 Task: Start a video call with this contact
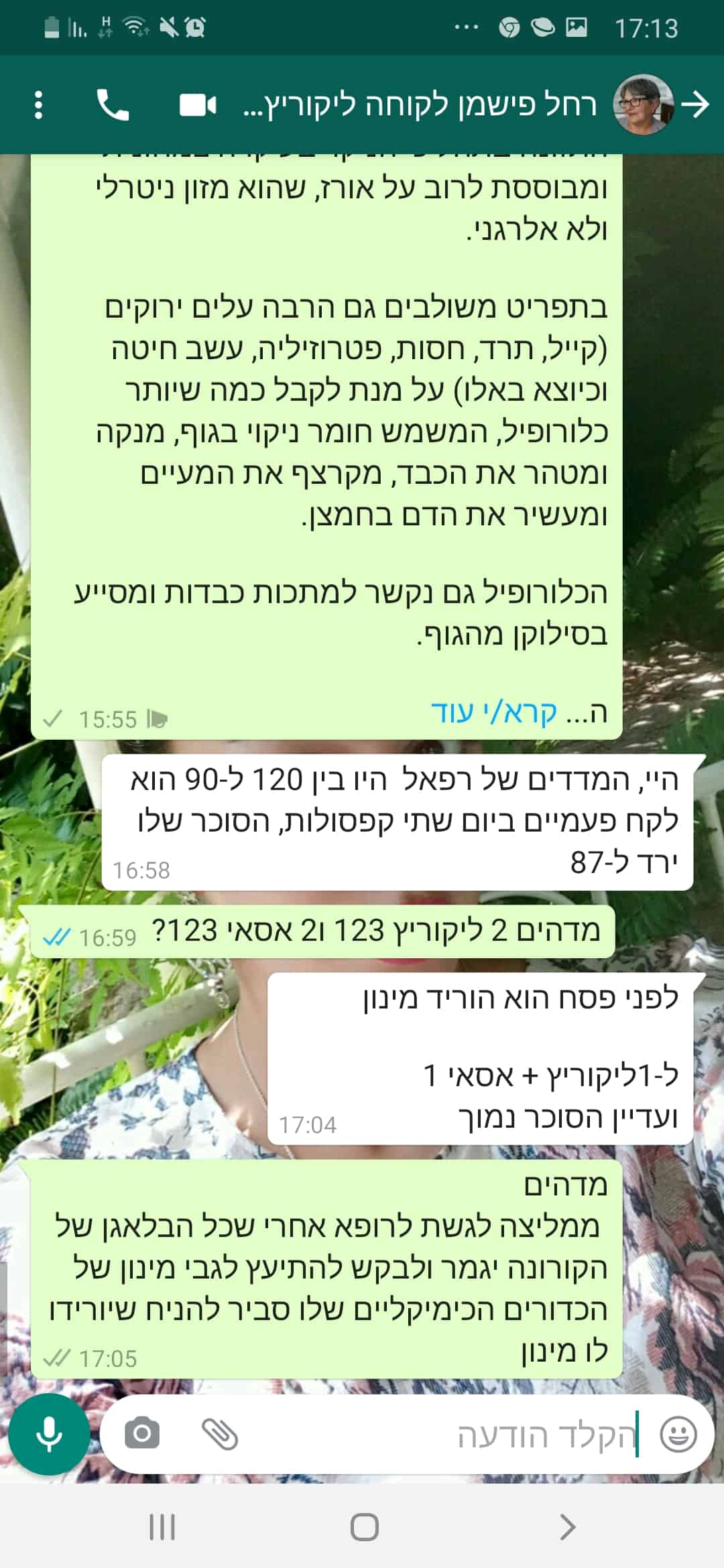(197, 105)
